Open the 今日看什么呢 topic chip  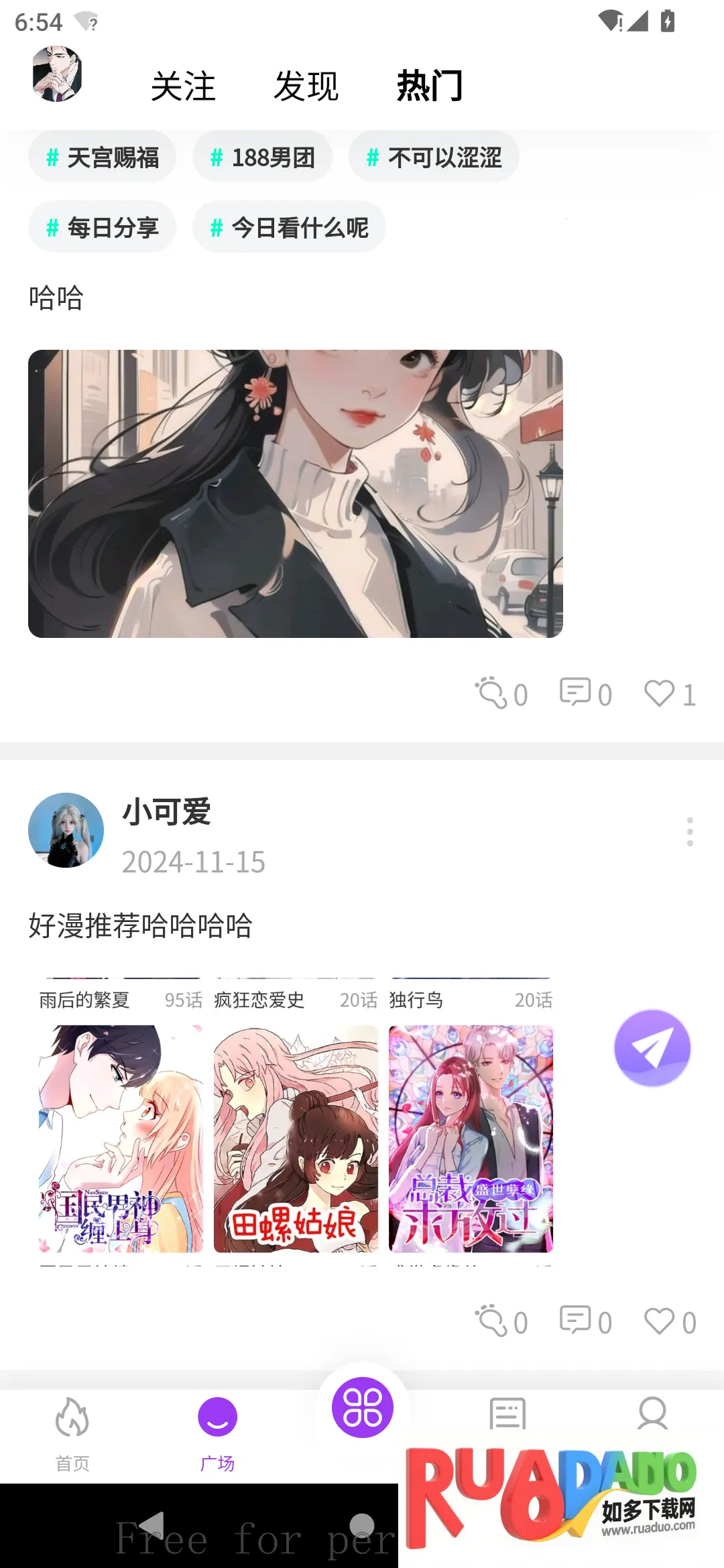click(289, 228)
